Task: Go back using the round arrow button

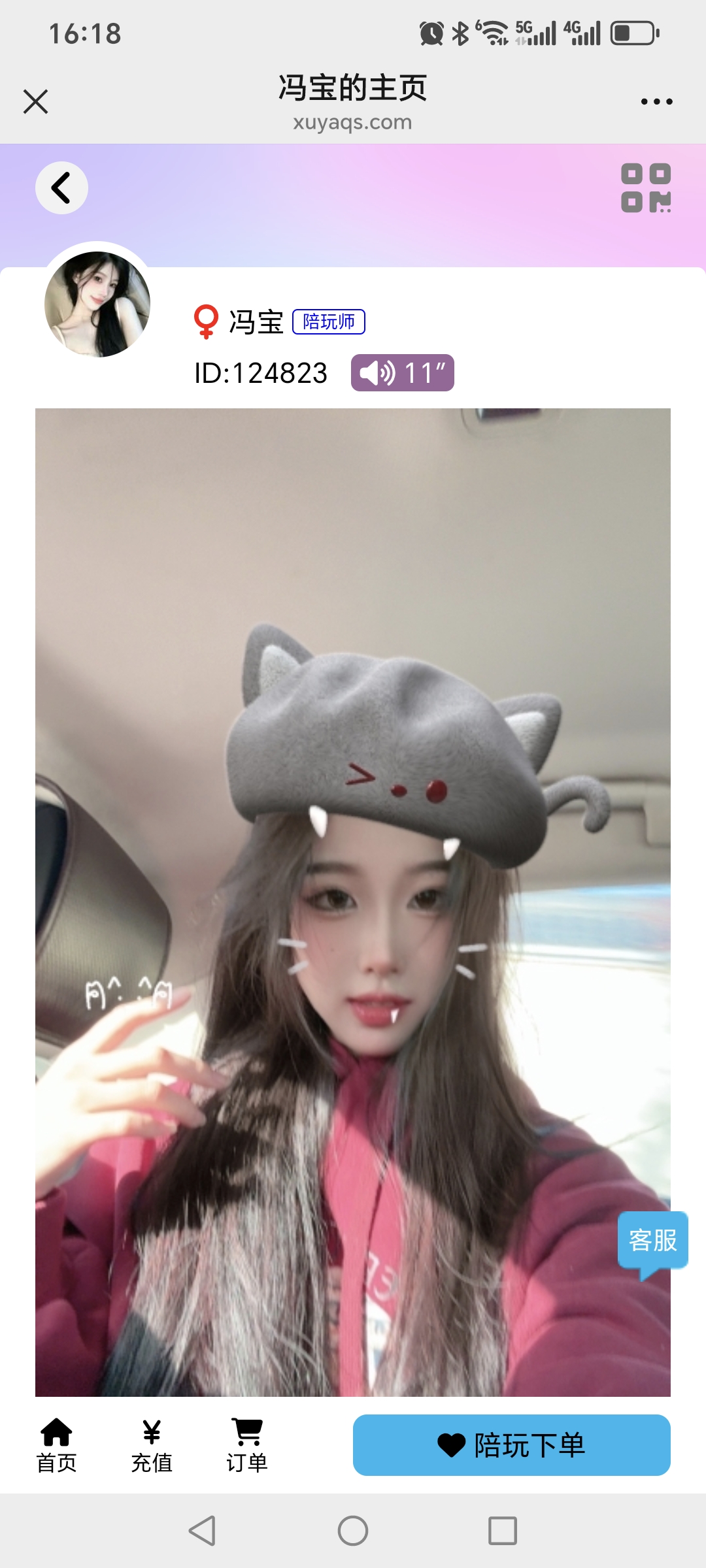Action: 61,188
